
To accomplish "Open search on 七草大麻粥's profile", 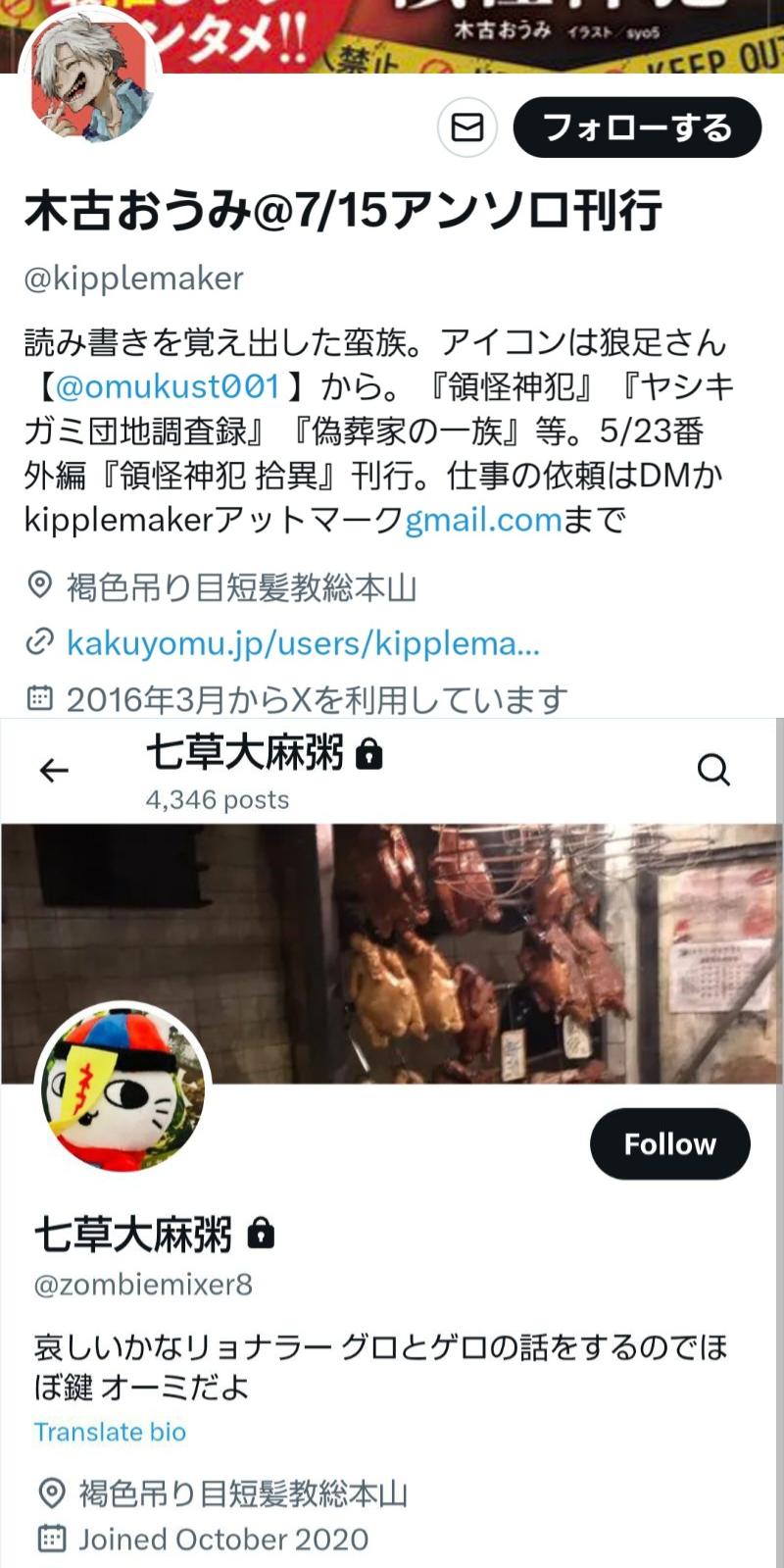I will 713,770.
